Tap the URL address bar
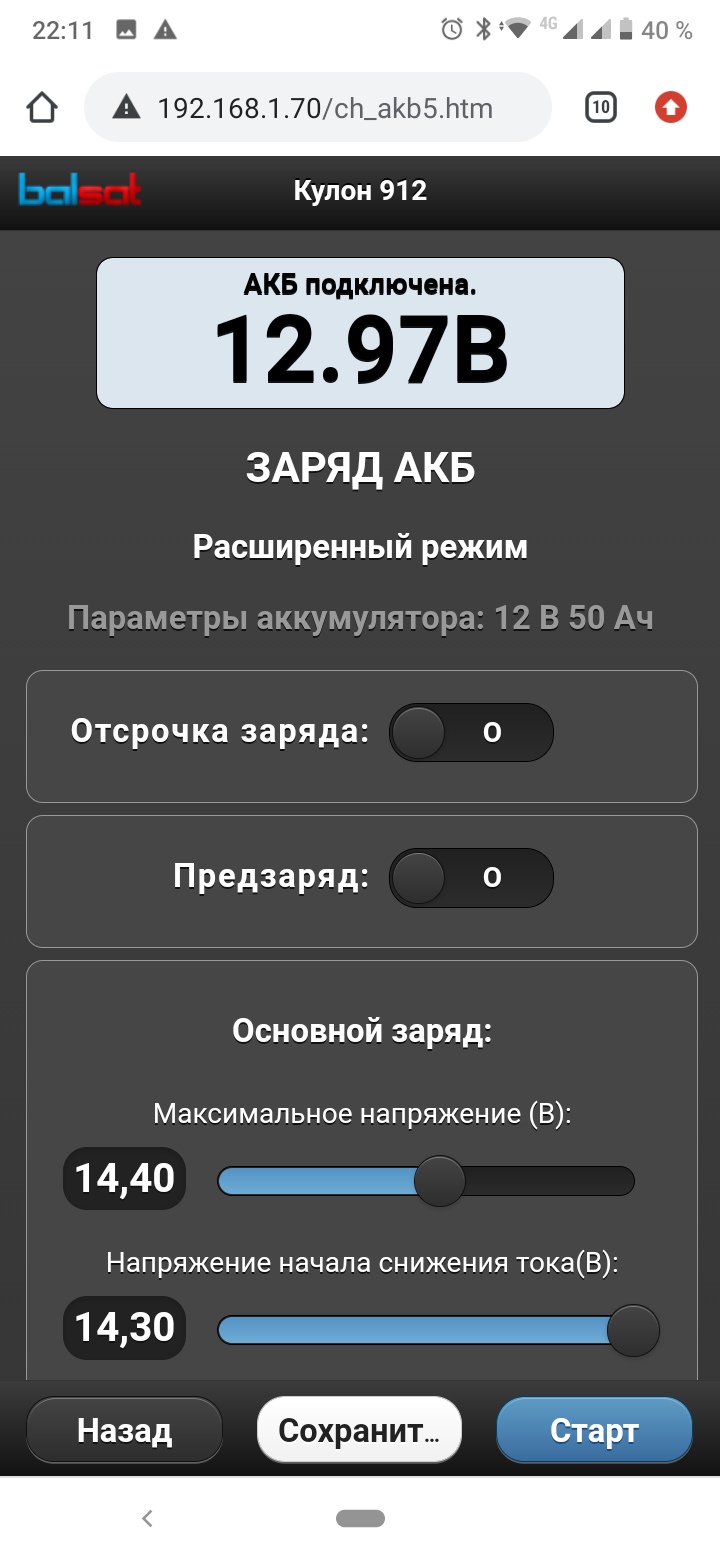Image resolution: width=720 pixels, height=1560 pixels. (320, 107)
